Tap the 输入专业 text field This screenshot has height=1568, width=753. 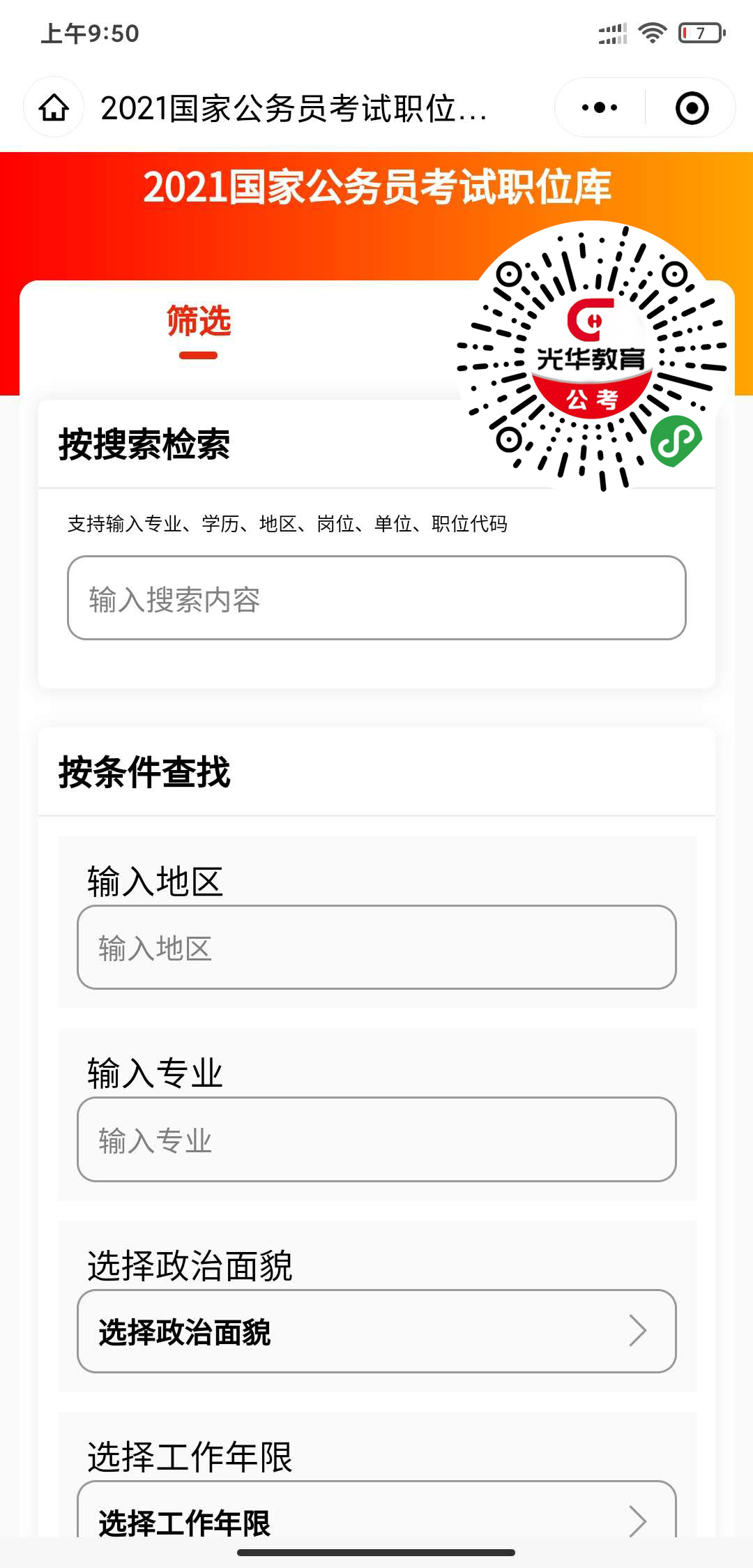pyautogui.click(x=376, y=1140)
